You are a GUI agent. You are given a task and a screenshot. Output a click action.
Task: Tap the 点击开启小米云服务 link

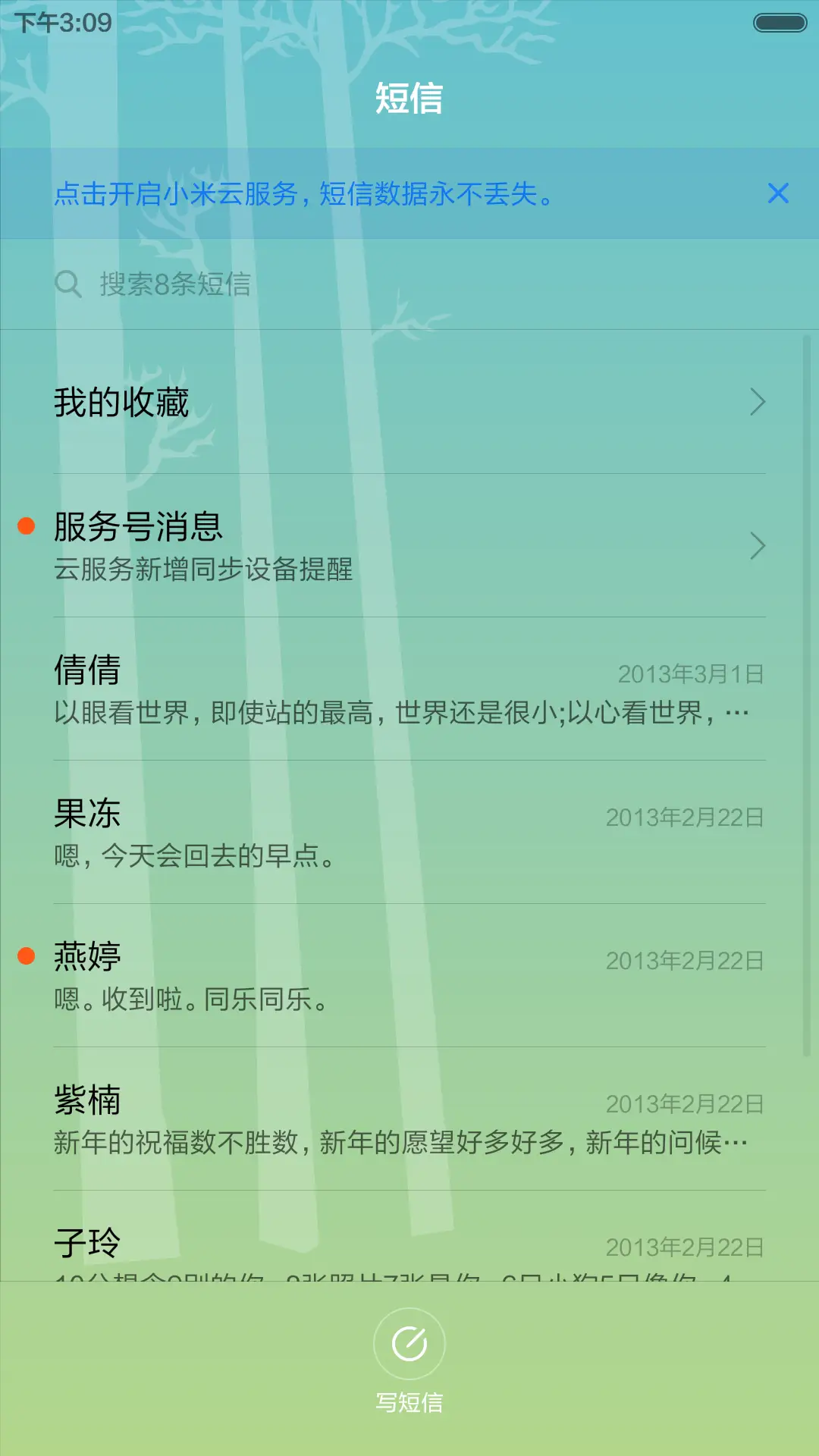[x=303, y=195]
